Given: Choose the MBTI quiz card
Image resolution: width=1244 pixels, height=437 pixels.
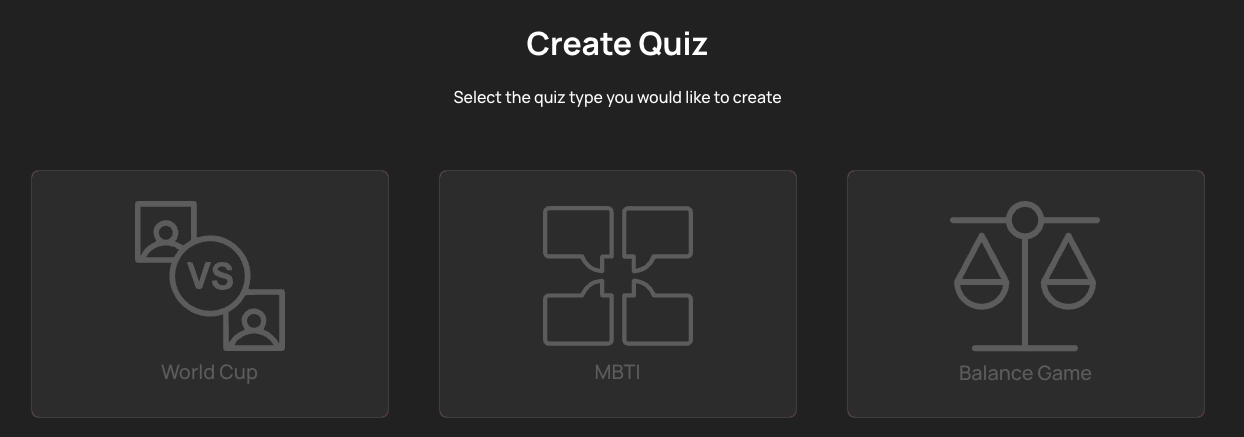Looking at the screenshot, I should click(x=617, y=293).
